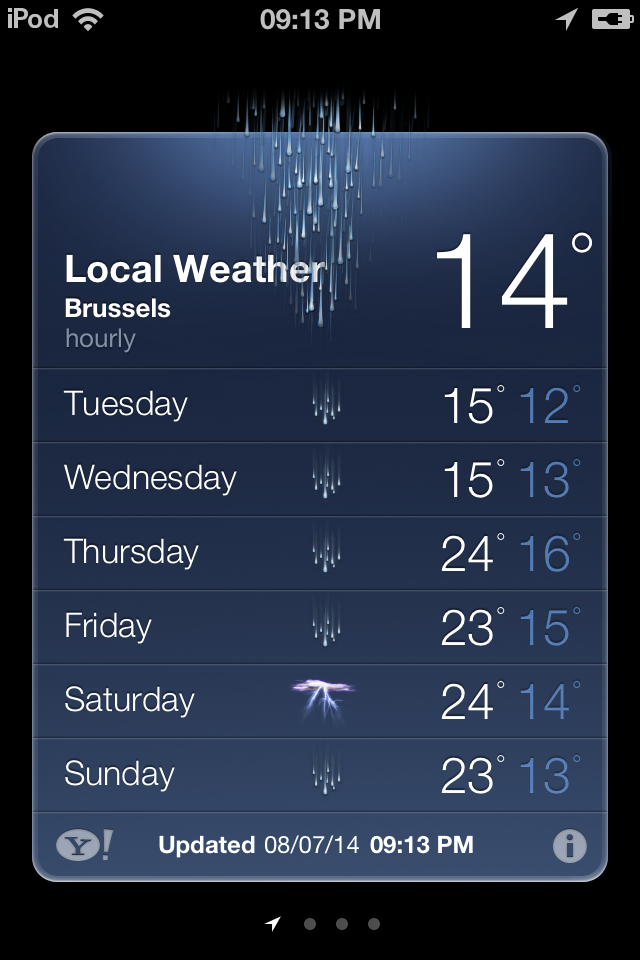640x960 pixels.
Task: Open the info settings button
Action: pos(569,846)
